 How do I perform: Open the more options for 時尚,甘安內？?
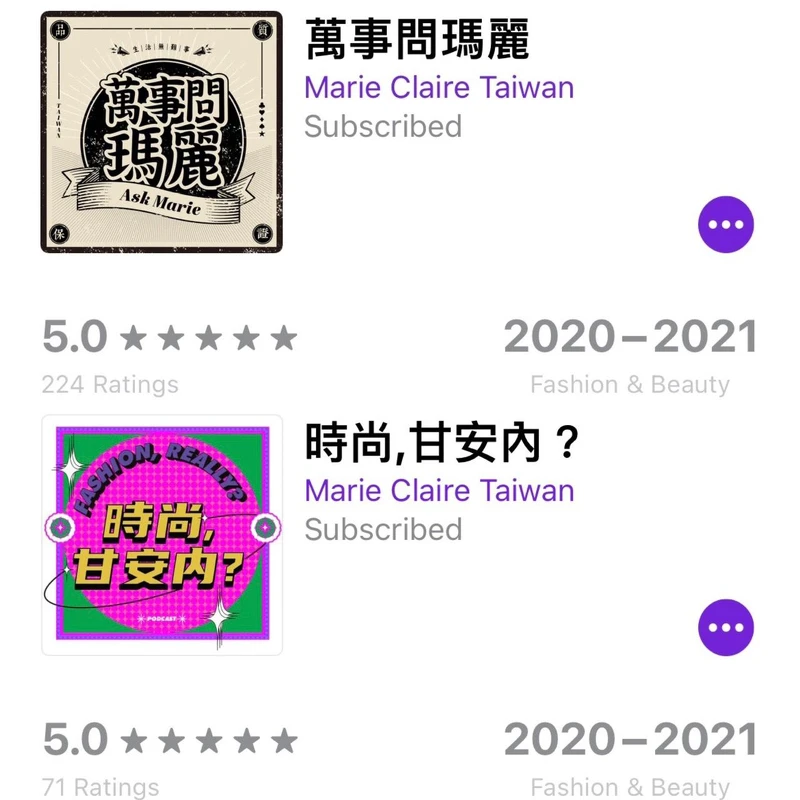point(725,628)
